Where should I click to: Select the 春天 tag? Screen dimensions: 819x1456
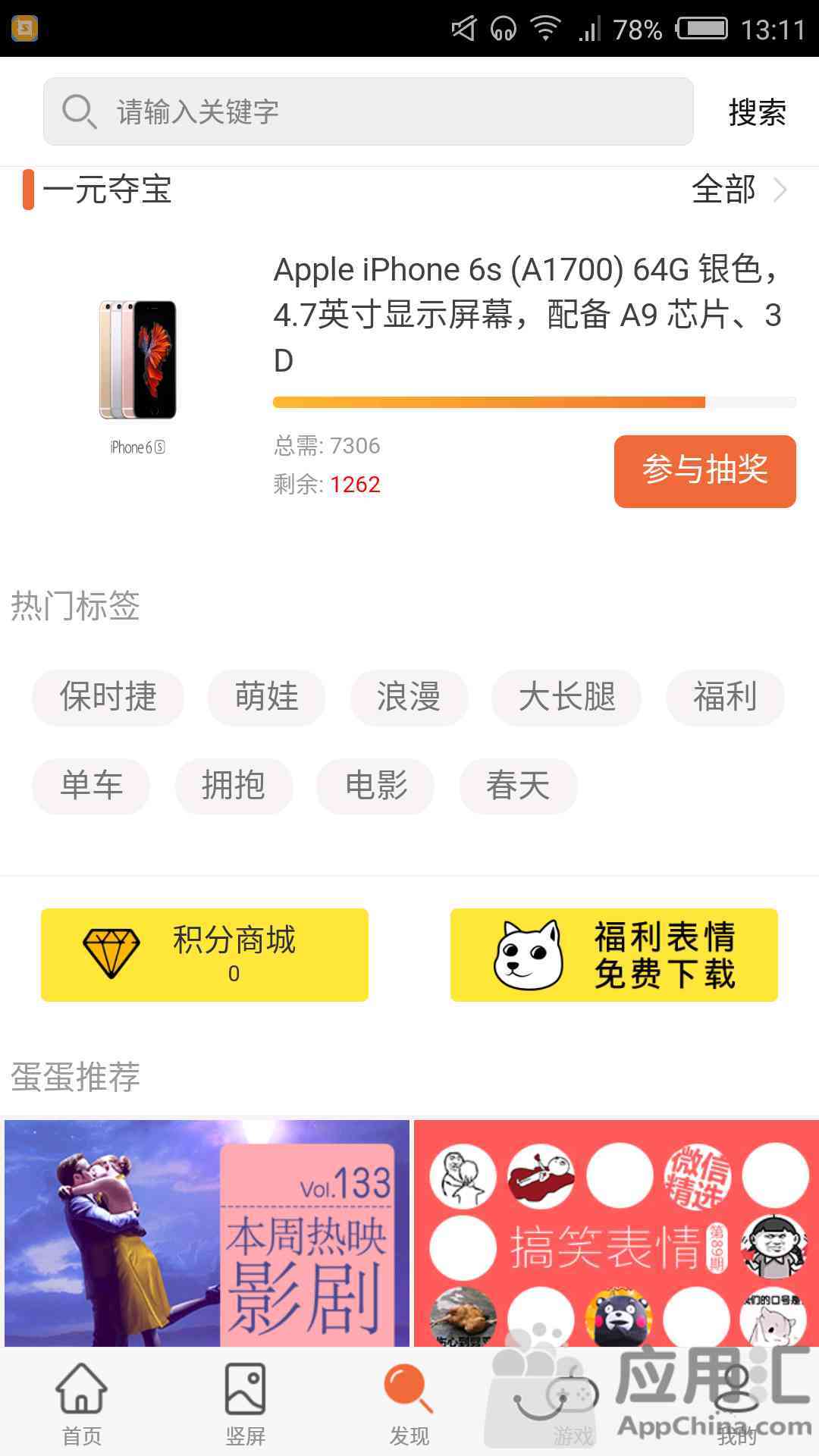(x=518, y=786)
